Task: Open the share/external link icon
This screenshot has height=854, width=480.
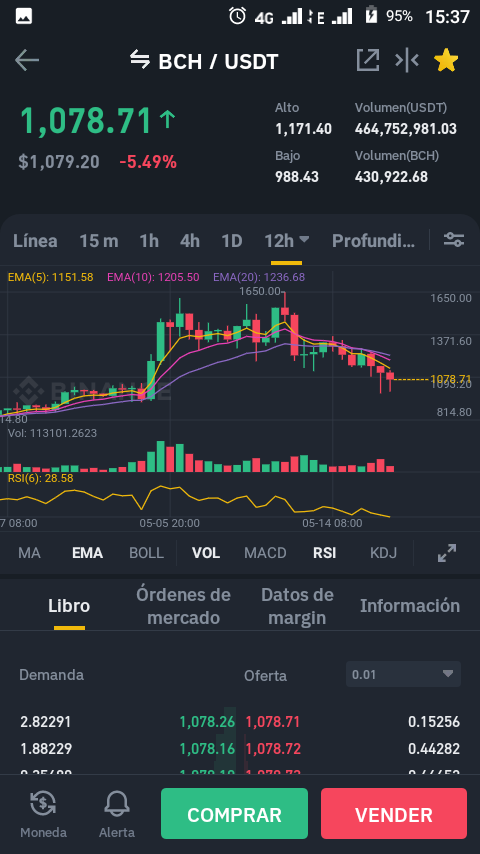Action: pyautogui.click(x=368, y=60)
